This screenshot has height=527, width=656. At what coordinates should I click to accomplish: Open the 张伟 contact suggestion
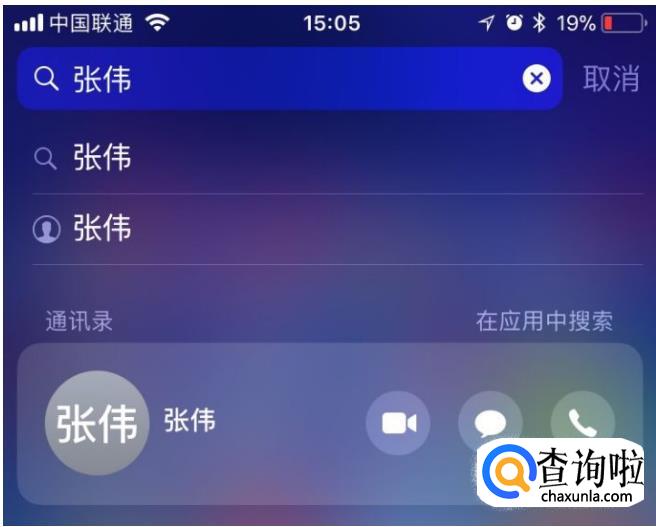(101, 229)
